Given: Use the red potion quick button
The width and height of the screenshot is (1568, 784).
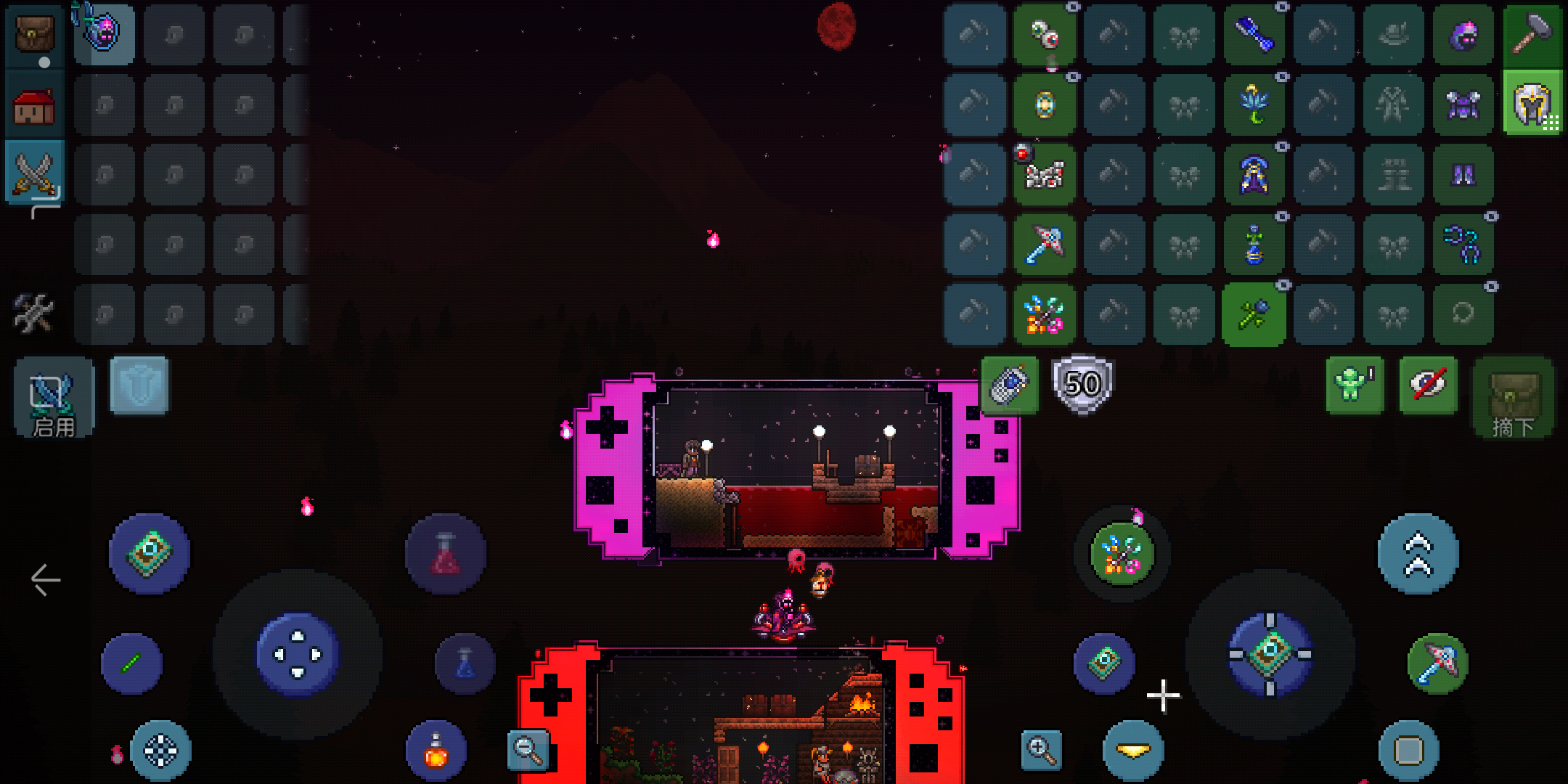Looking at the screenshot, I should [446, 555].
